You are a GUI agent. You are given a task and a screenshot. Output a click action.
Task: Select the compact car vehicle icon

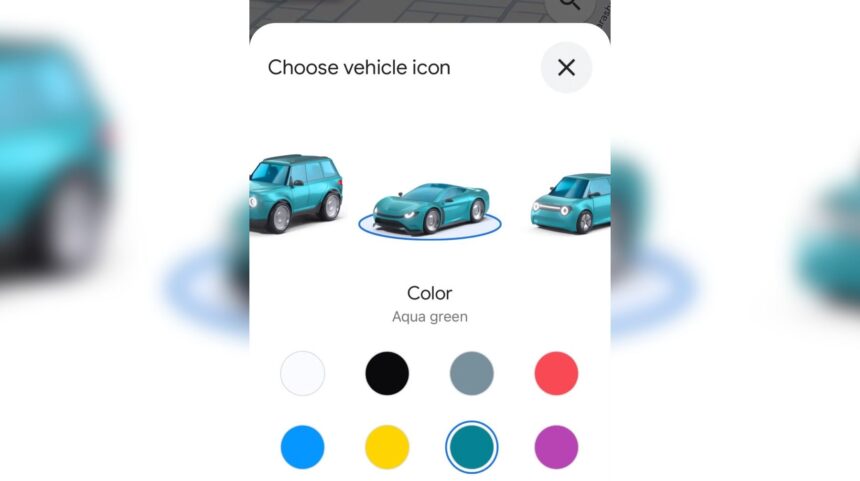click(571, 203)
